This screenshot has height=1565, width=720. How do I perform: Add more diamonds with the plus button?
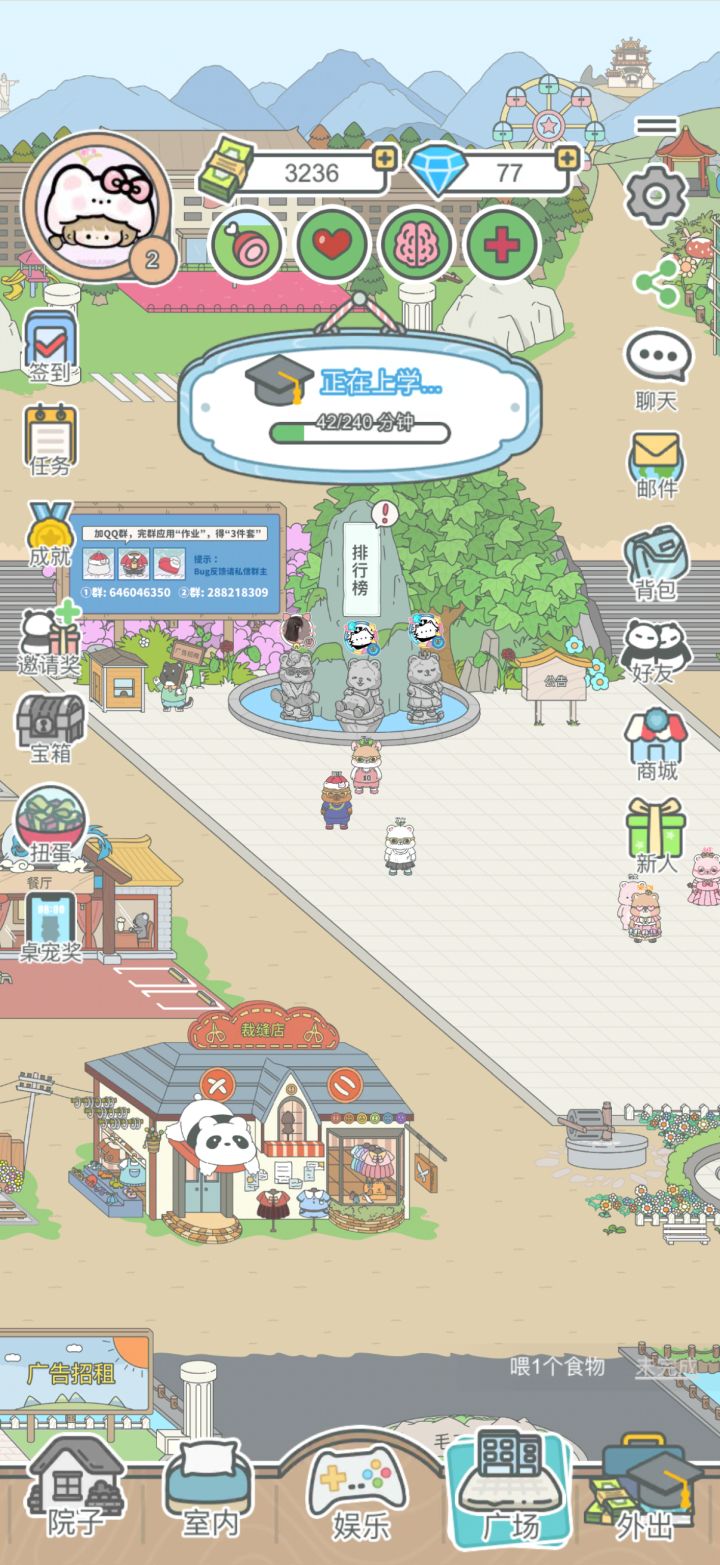tap(567, 158)
